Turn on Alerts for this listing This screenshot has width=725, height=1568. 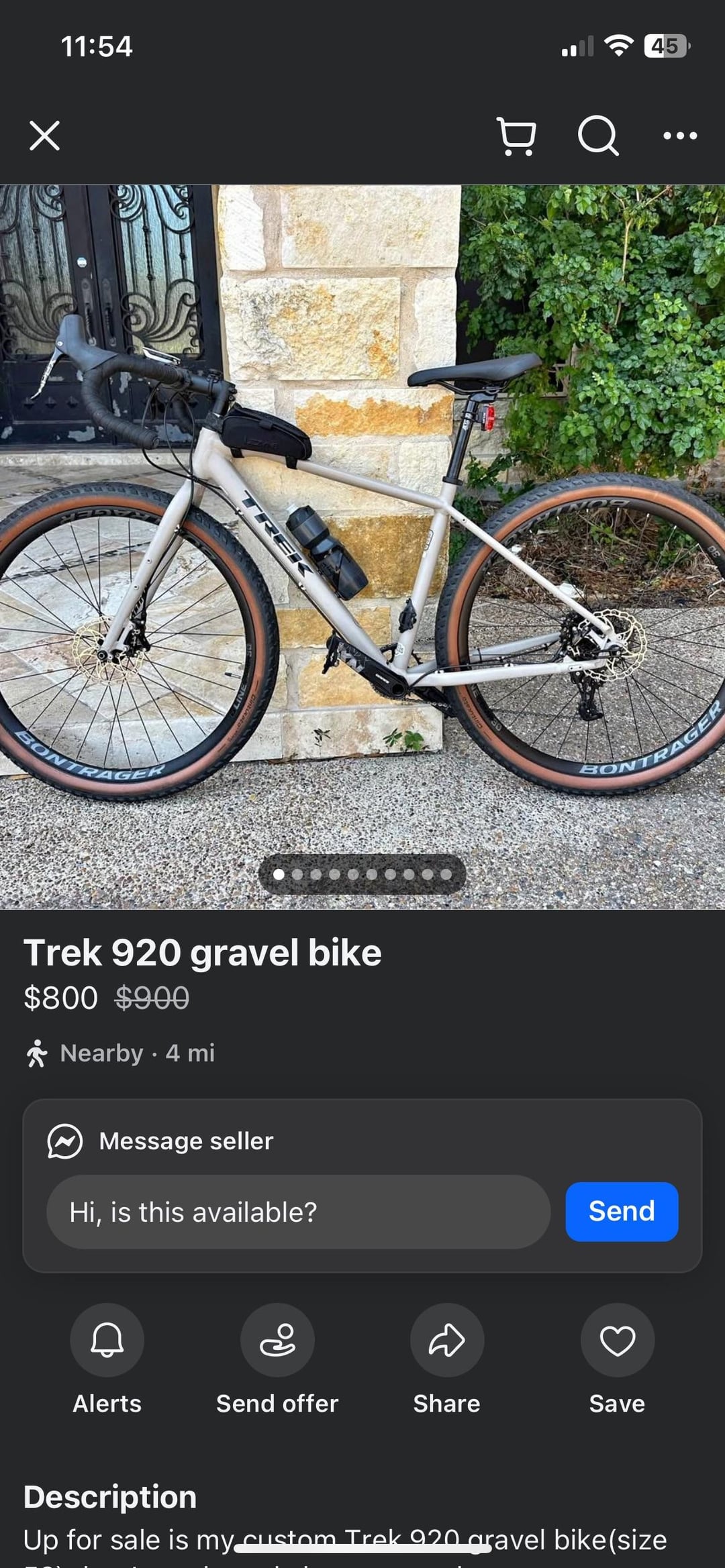[107, 1341]
